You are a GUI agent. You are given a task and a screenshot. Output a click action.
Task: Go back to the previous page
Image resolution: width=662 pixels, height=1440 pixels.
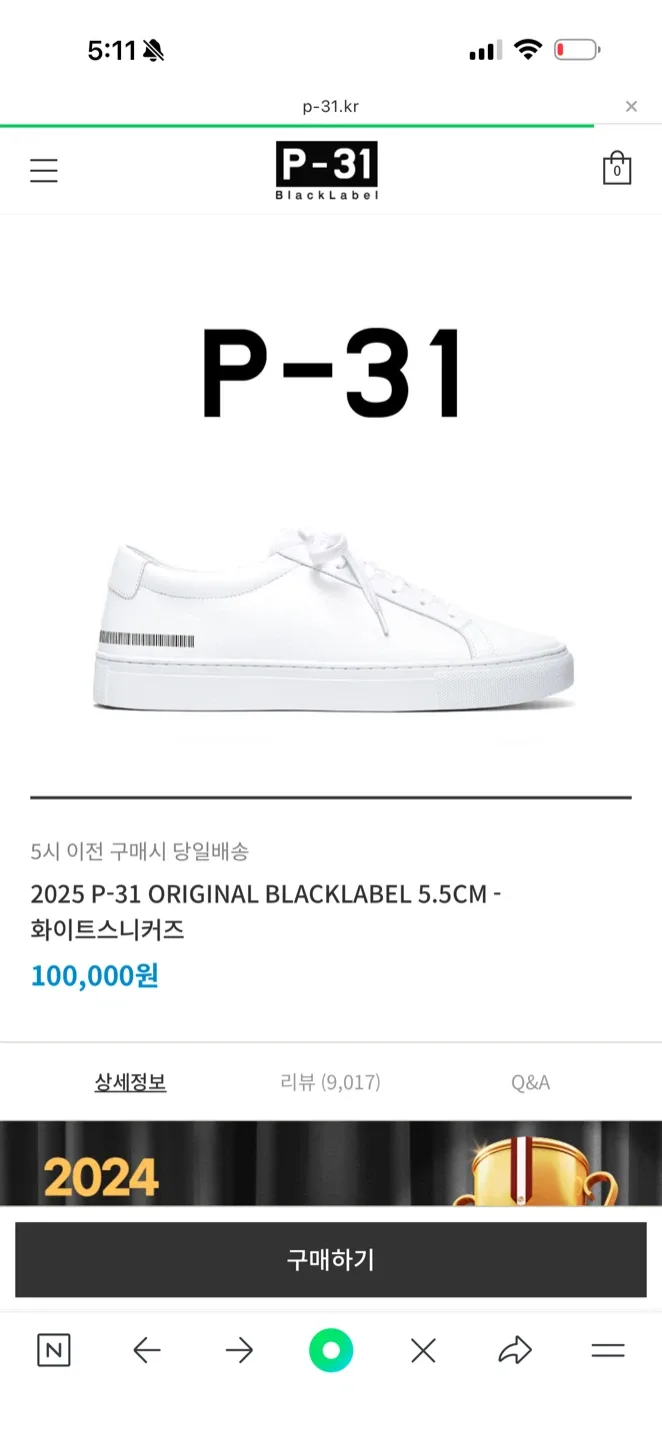pyautogui.click(x=147, y=1351)
